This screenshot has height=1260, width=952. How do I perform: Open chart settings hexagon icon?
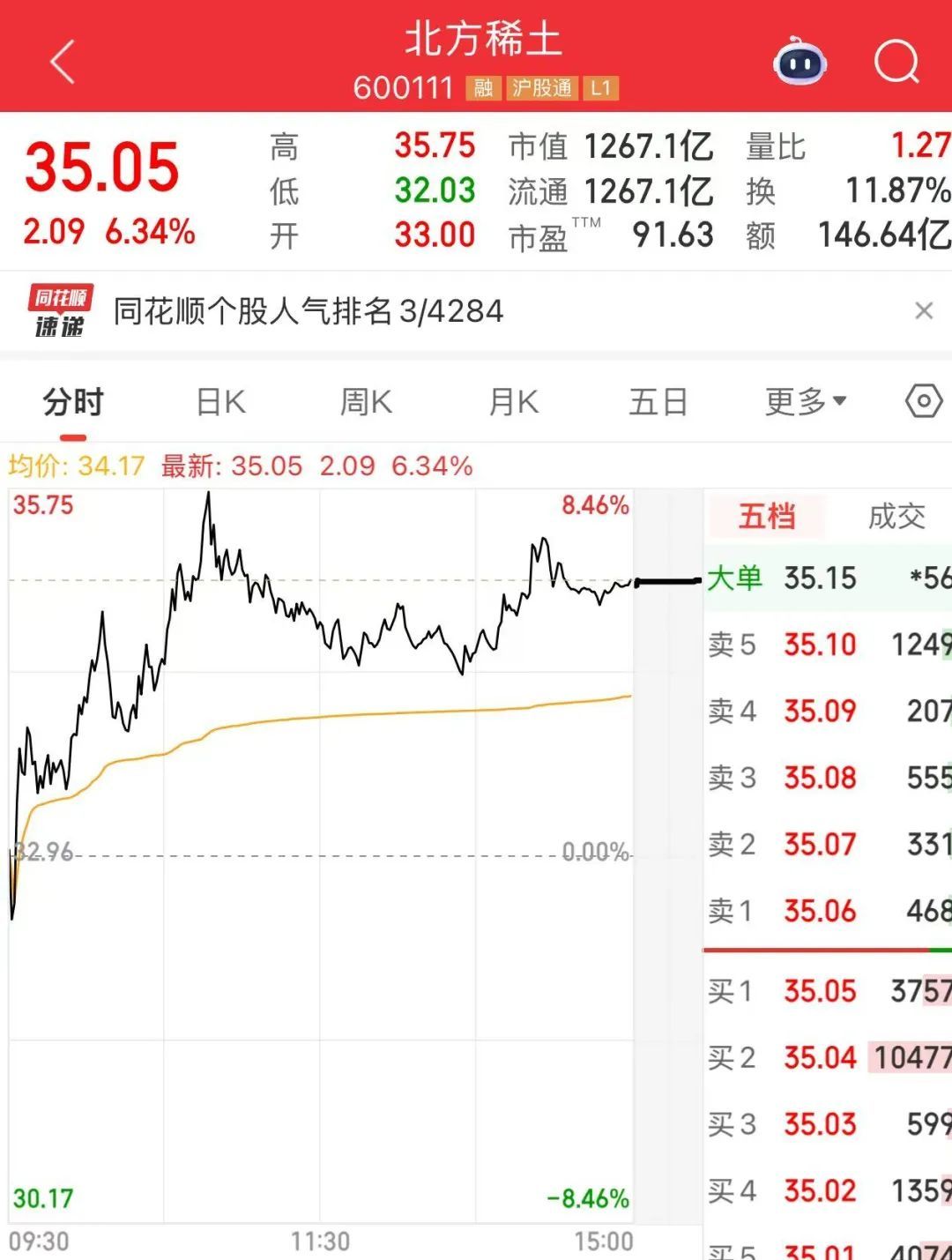[x=923, y=402]
